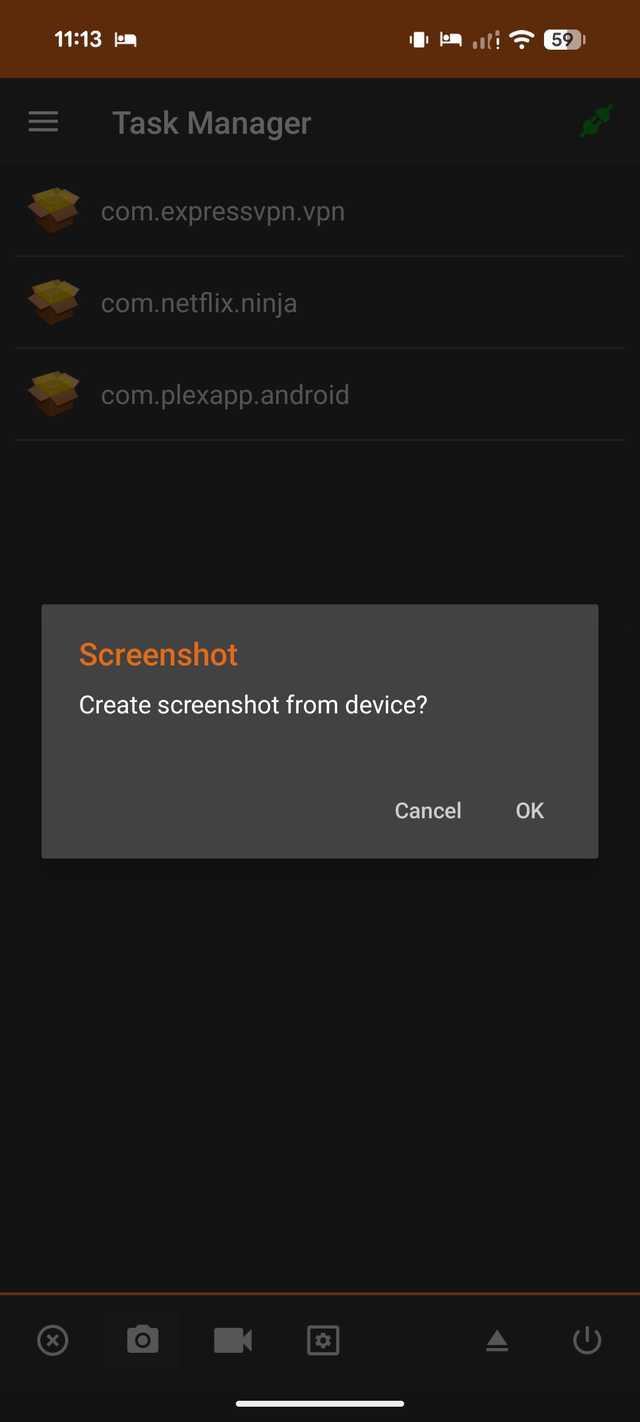Cancel the screenshot dialog

(x=428, y=810)
